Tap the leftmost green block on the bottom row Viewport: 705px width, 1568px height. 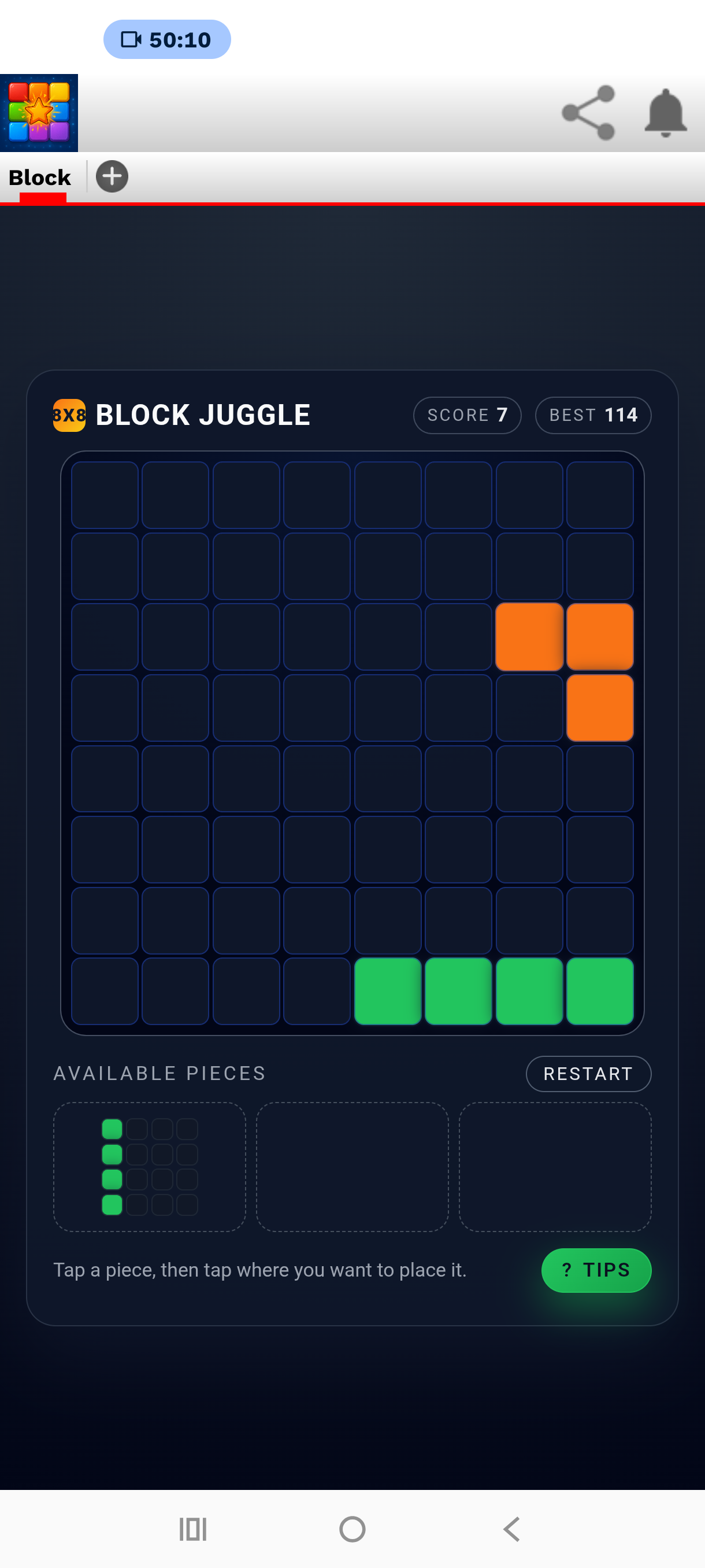click(388, 992)
